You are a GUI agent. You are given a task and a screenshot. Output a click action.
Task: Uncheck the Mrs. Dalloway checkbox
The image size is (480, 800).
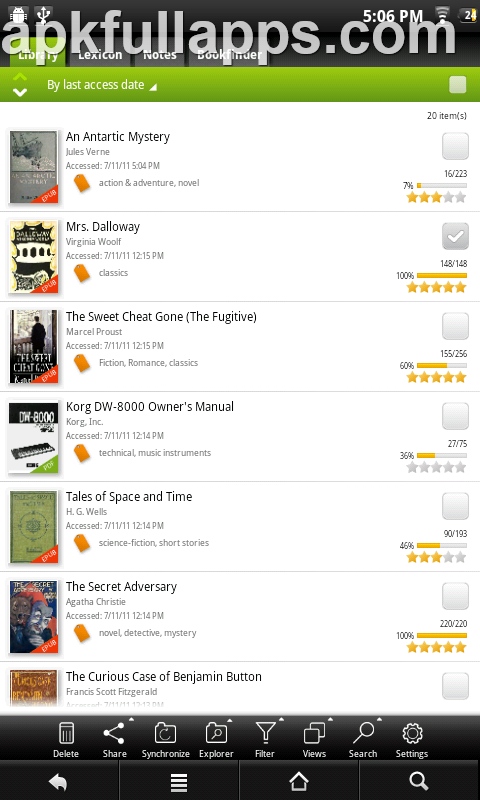[x=455, y=236]
